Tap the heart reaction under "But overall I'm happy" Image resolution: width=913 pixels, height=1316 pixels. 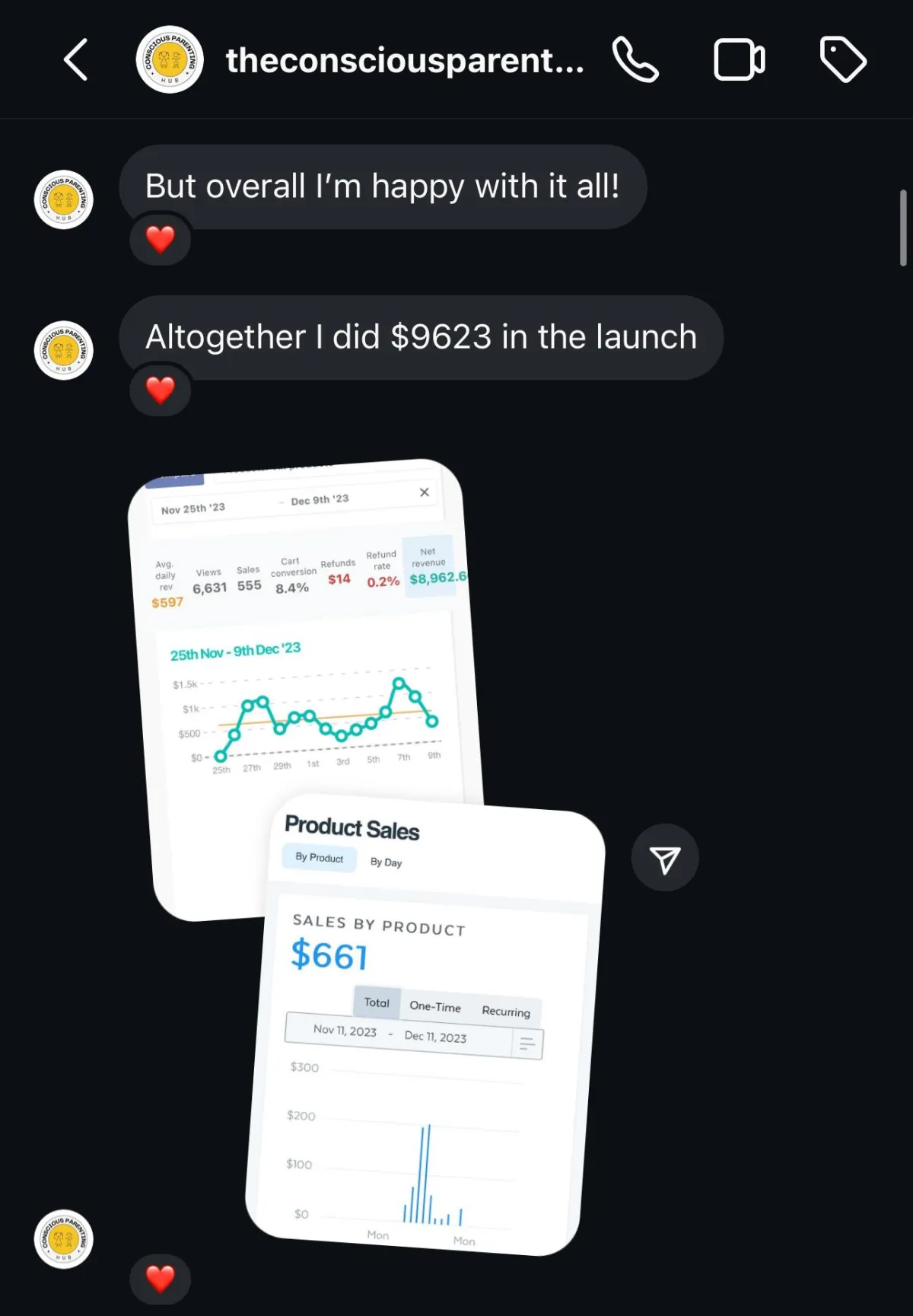point(160,240)
